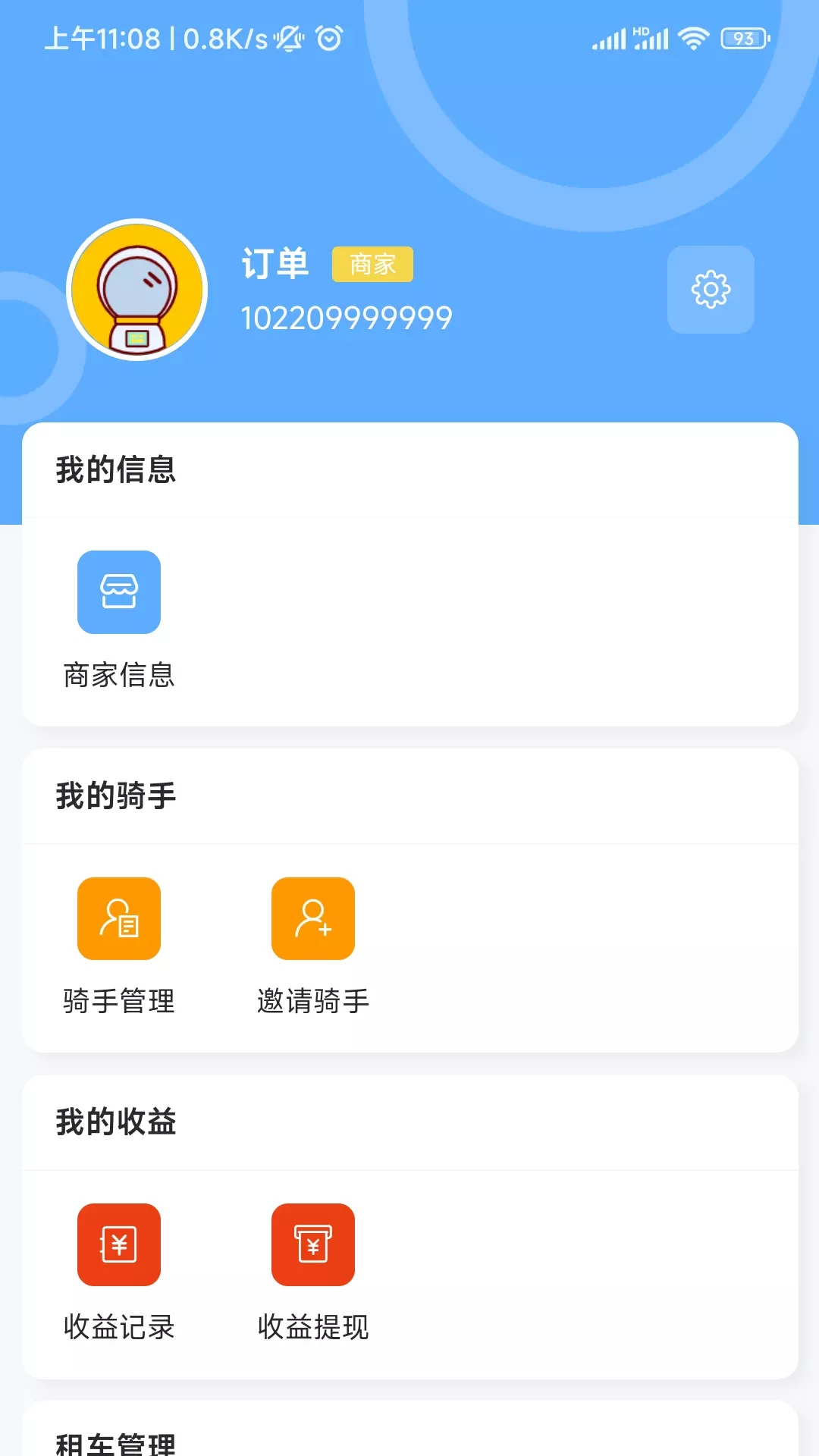Tap the 邀请骑手 invite rider icon
819x1456 pixels.
(x=313, y=918)
